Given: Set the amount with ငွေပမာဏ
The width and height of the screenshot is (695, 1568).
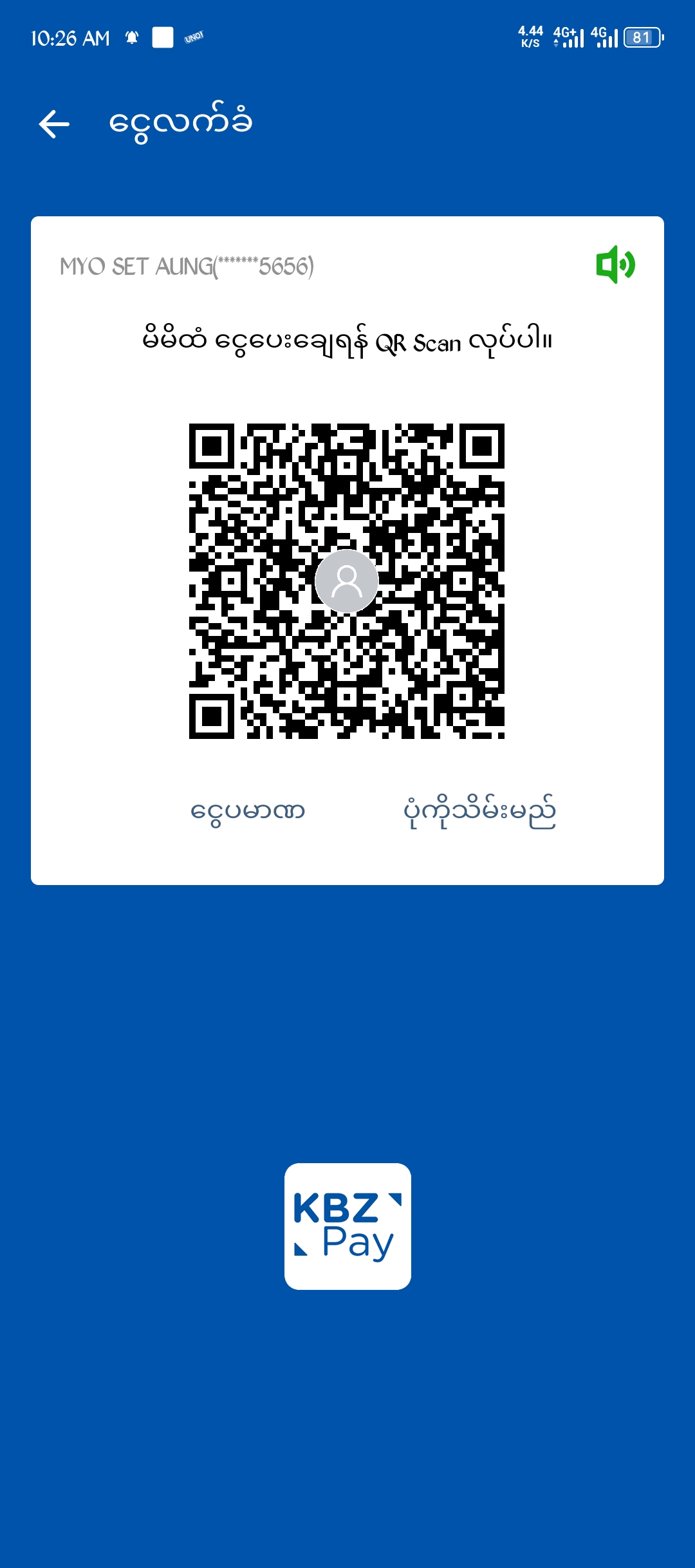Looking at the screenshot, I should click(248, 811).
